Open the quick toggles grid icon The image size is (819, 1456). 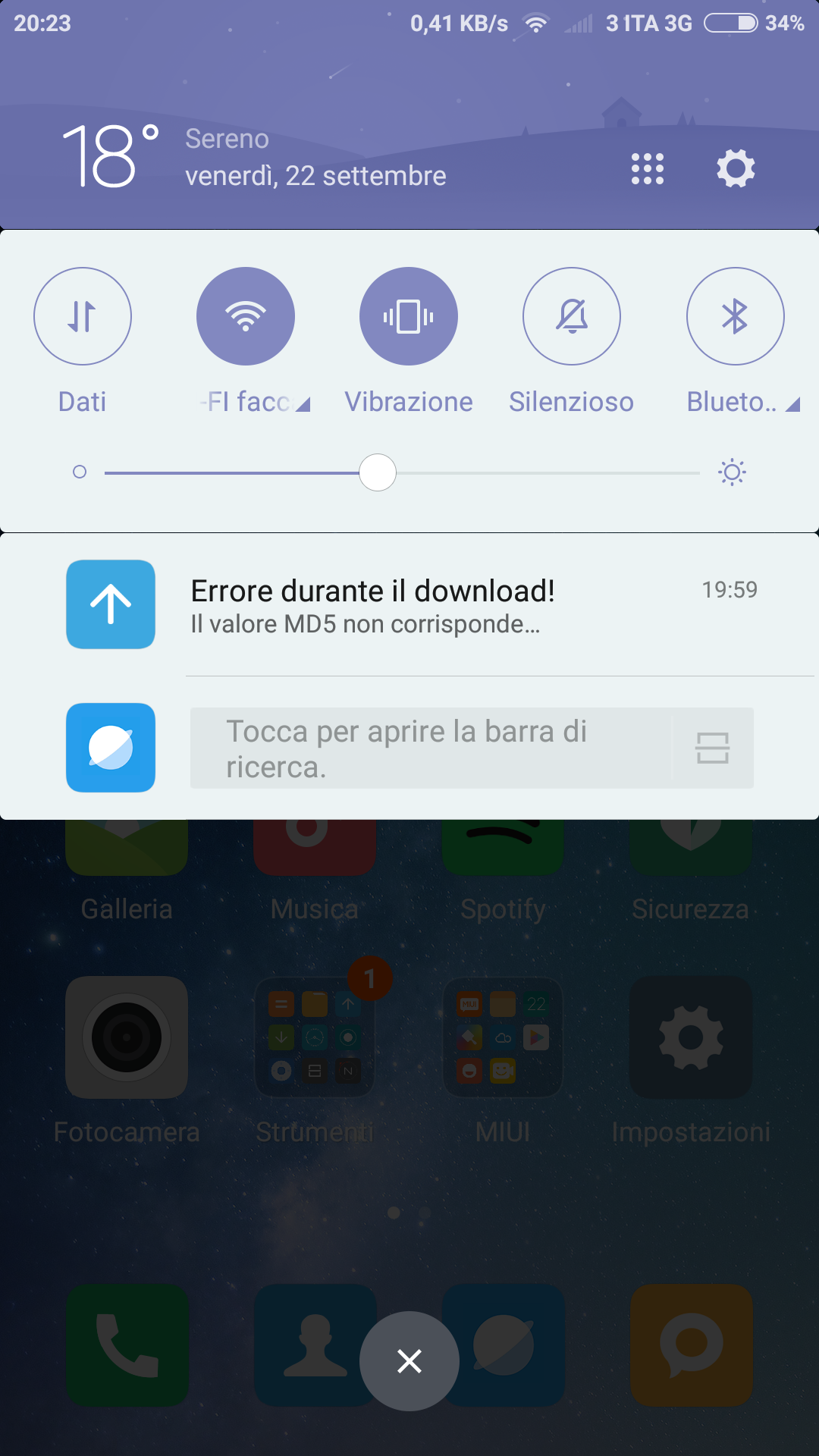click(x=648, y=168)
